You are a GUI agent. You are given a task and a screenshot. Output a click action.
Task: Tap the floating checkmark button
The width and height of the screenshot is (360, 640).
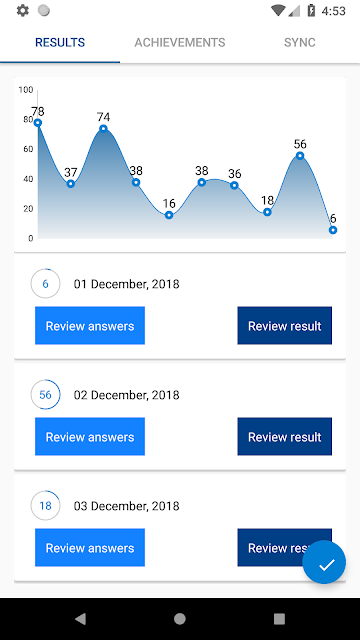click(x=324, y=562)
